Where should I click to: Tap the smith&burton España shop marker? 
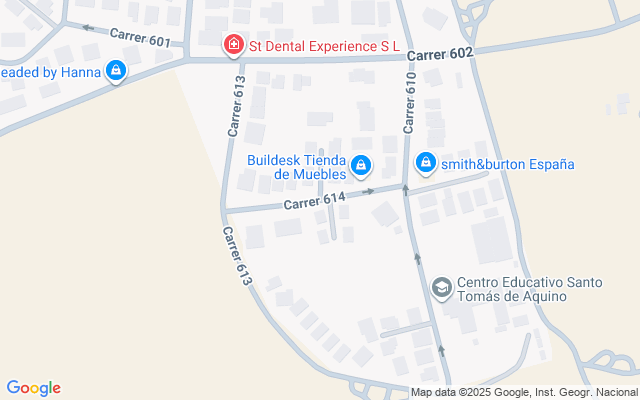point(426,162)
